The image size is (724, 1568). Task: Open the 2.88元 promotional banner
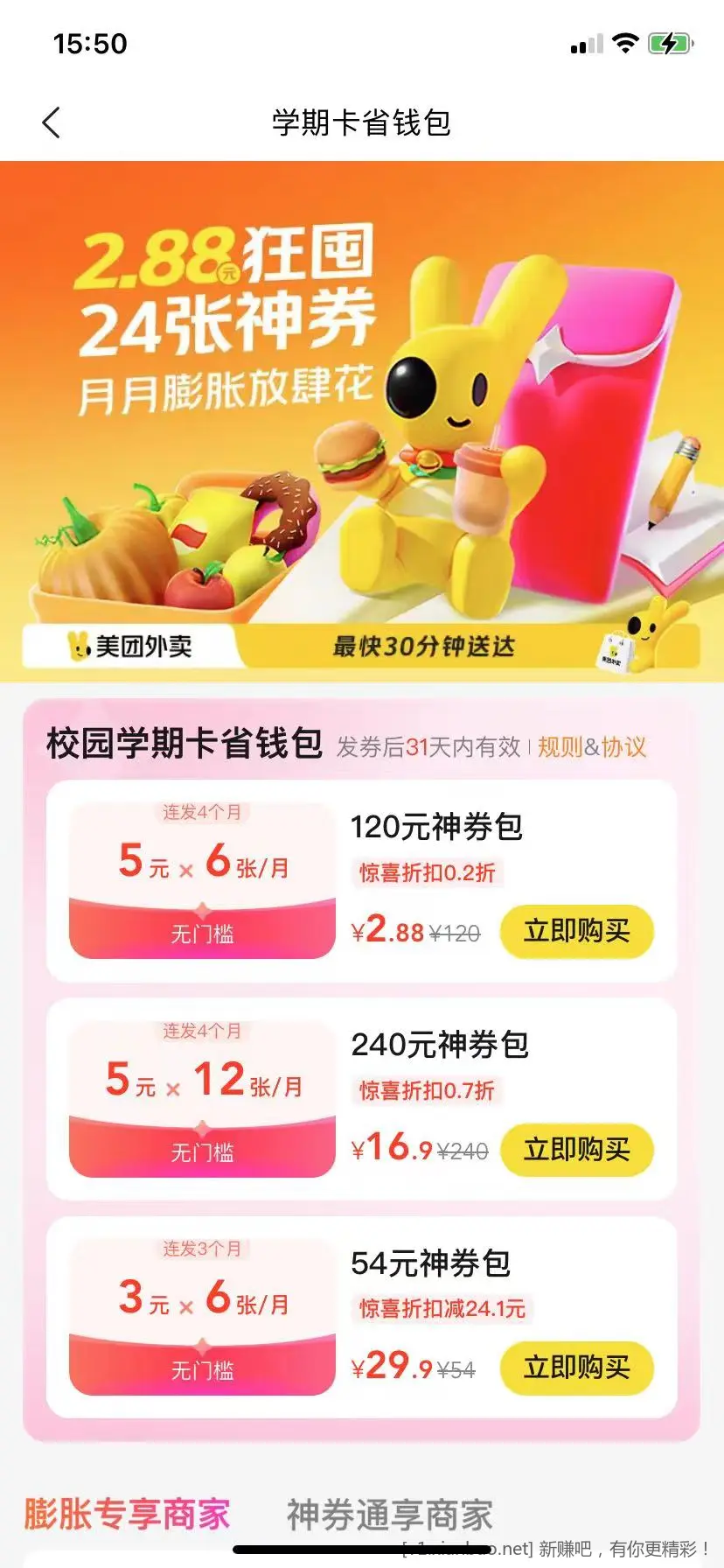362,420
